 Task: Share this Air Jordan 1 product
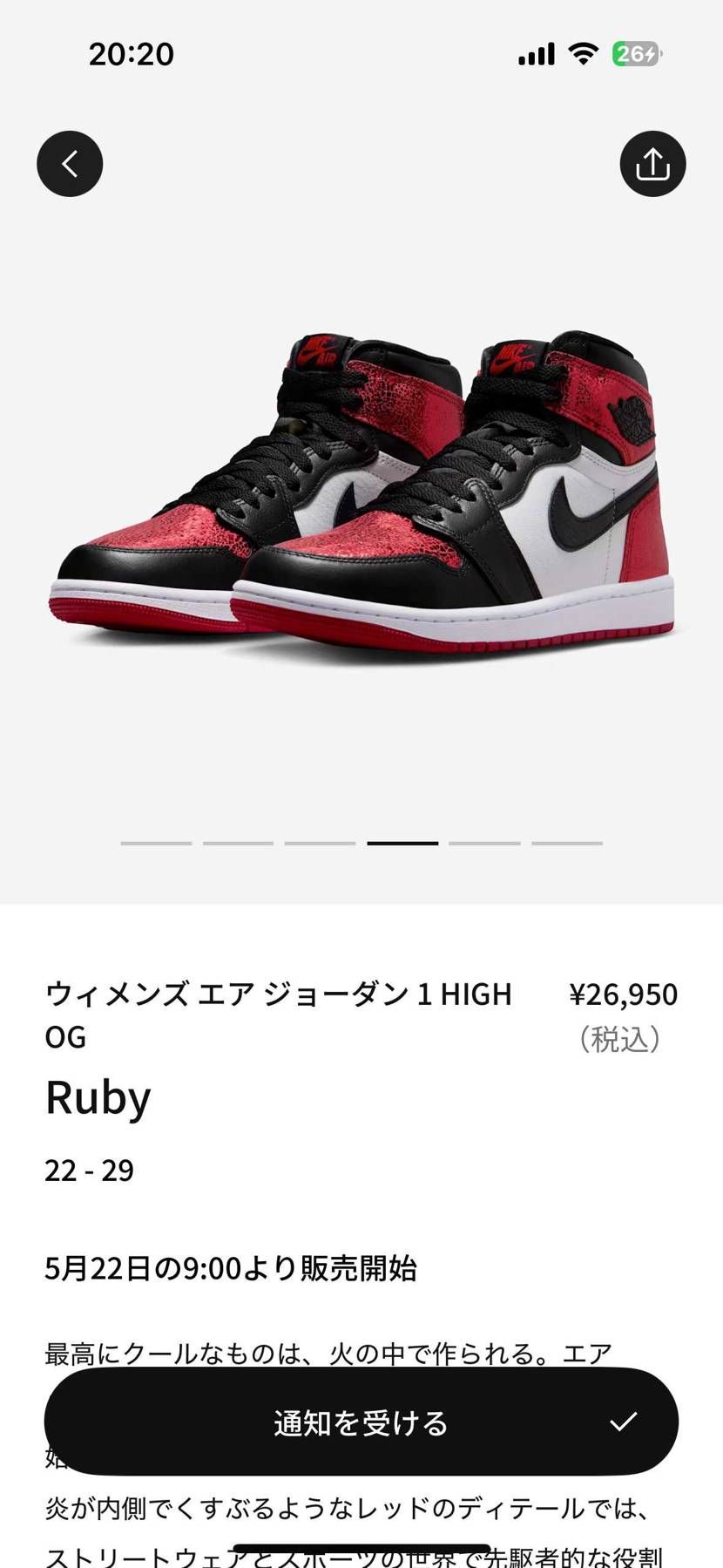click(652, 164)
